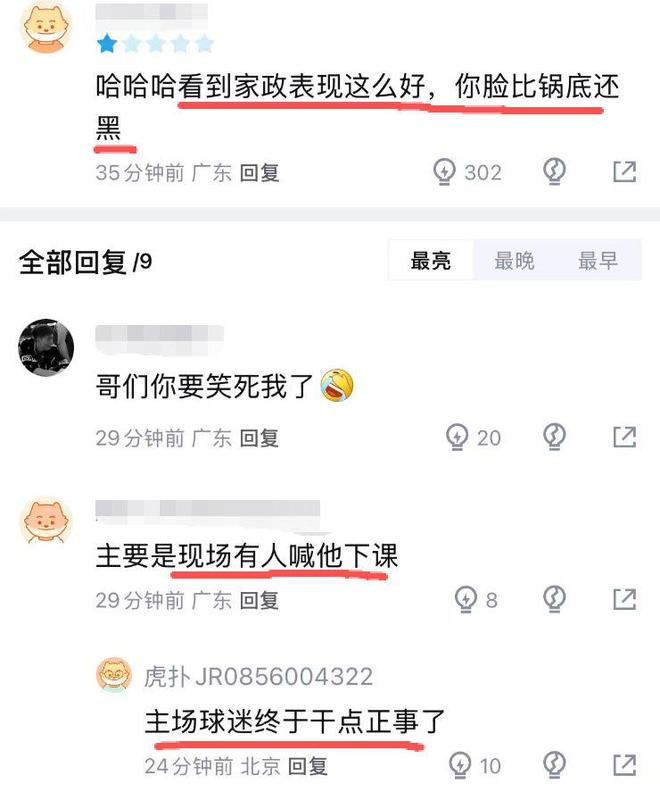Share 虎扑JR0856004322's reply
This screenshot has height=792, width=660.
pyautogui.click(x=624, y=766)
